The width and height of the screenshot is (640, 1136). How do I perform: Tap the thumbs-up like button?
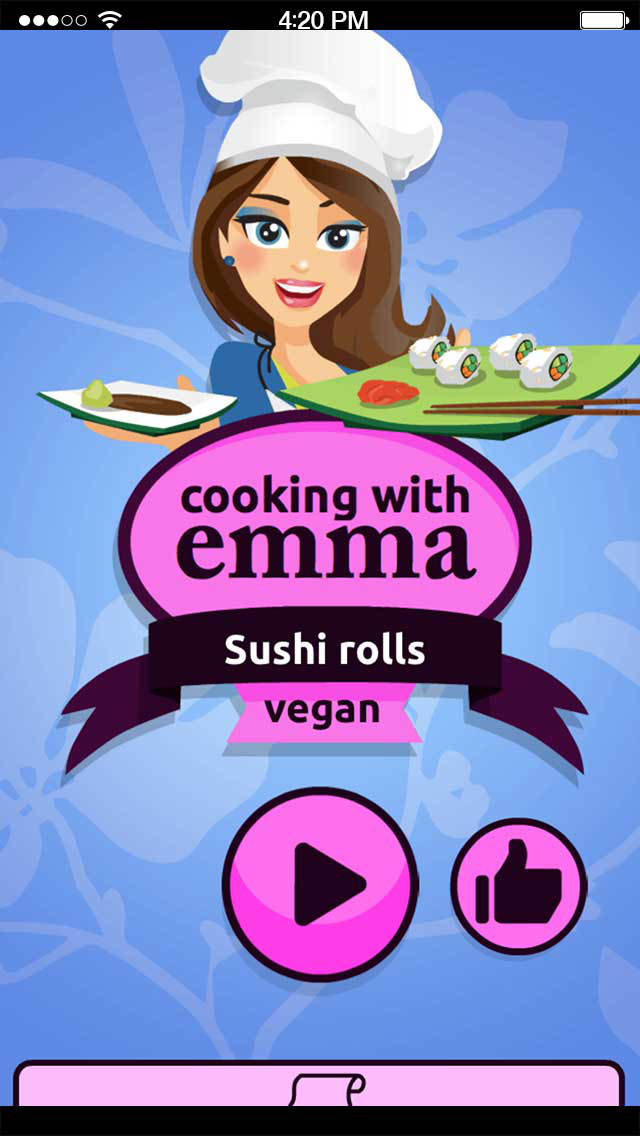[x=518, y=884]
